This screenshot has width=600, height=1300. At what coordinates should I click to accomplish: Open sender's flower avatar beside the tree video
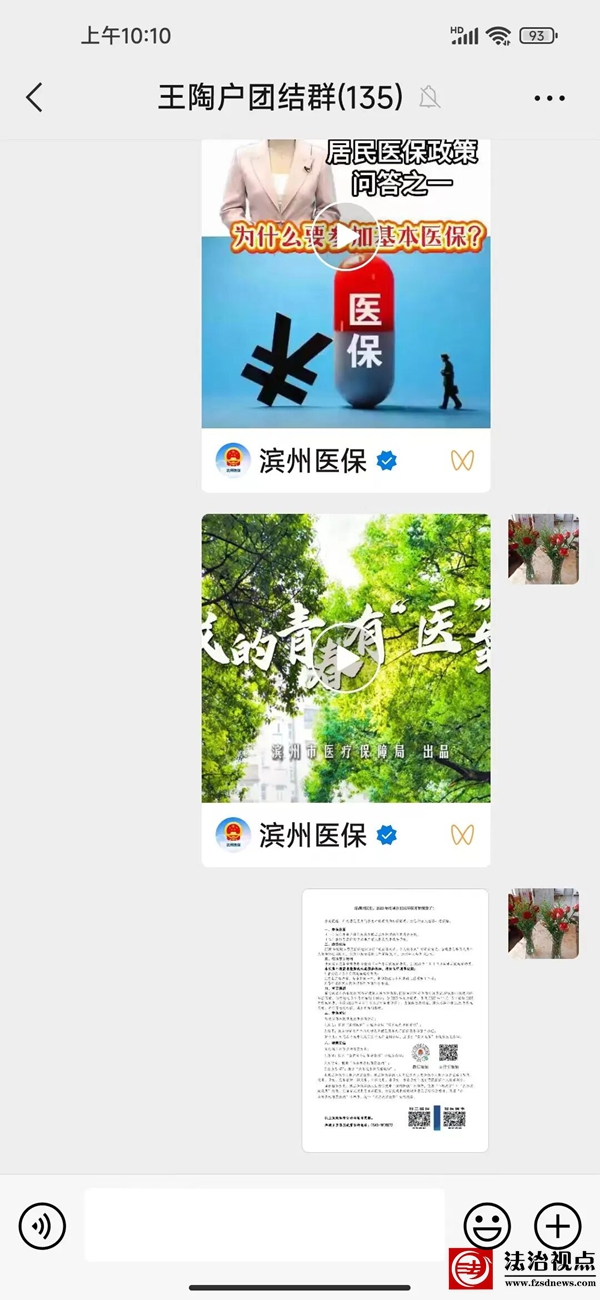tap(543, 549)
